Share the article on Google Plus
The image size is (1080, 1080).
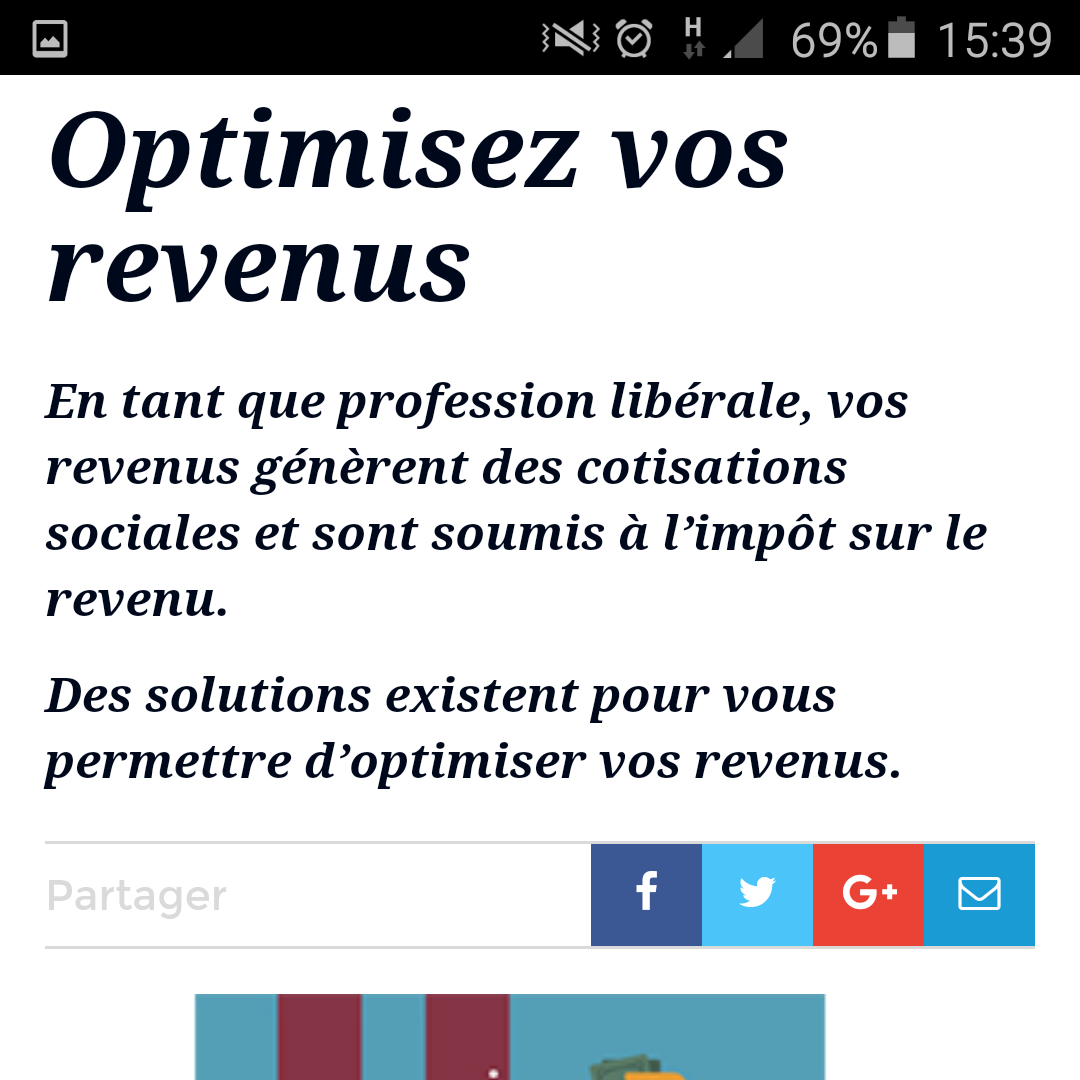868,894
